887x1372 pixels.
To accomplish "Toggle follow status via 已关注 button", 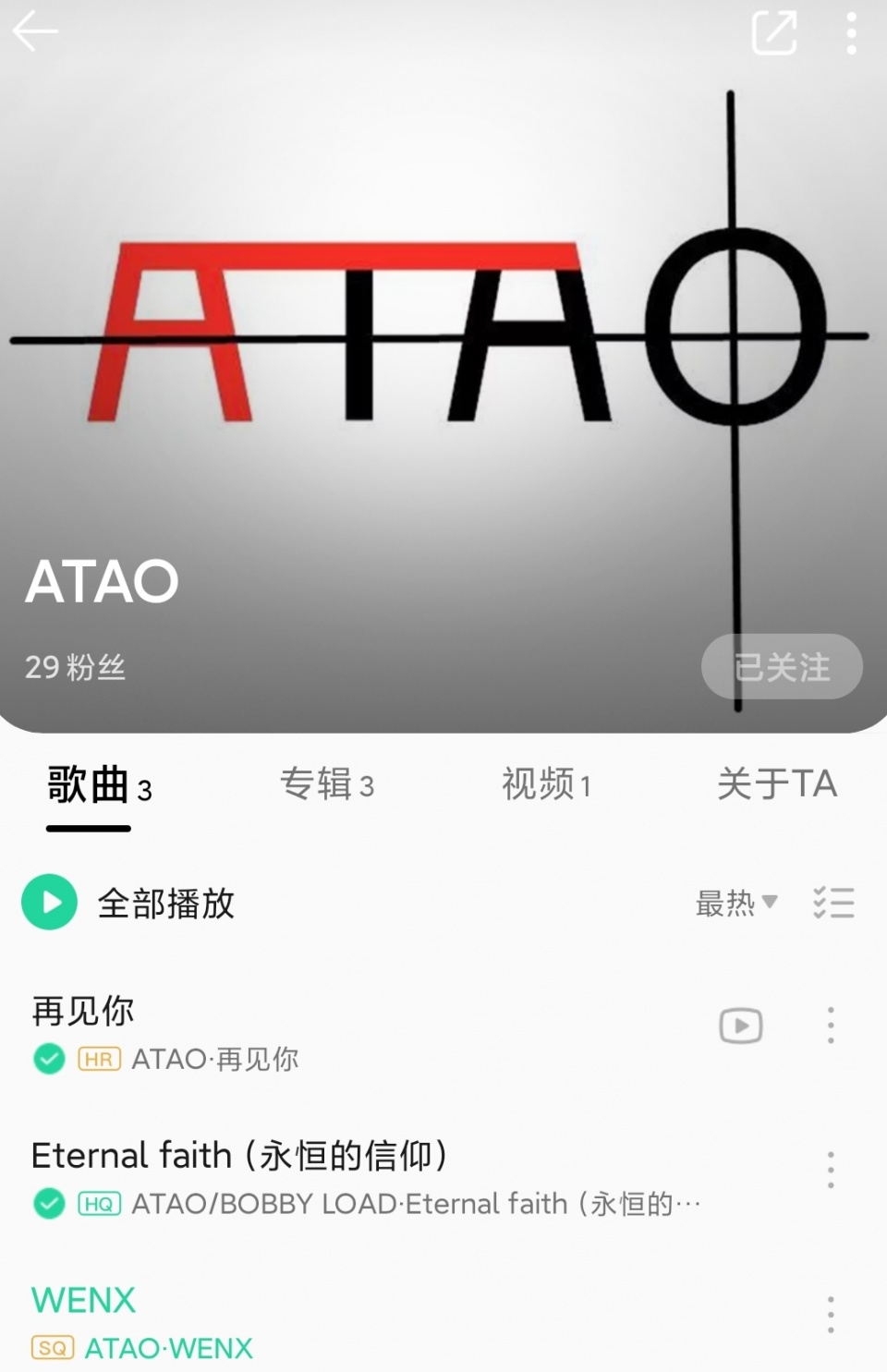I will tap(782, 666).
